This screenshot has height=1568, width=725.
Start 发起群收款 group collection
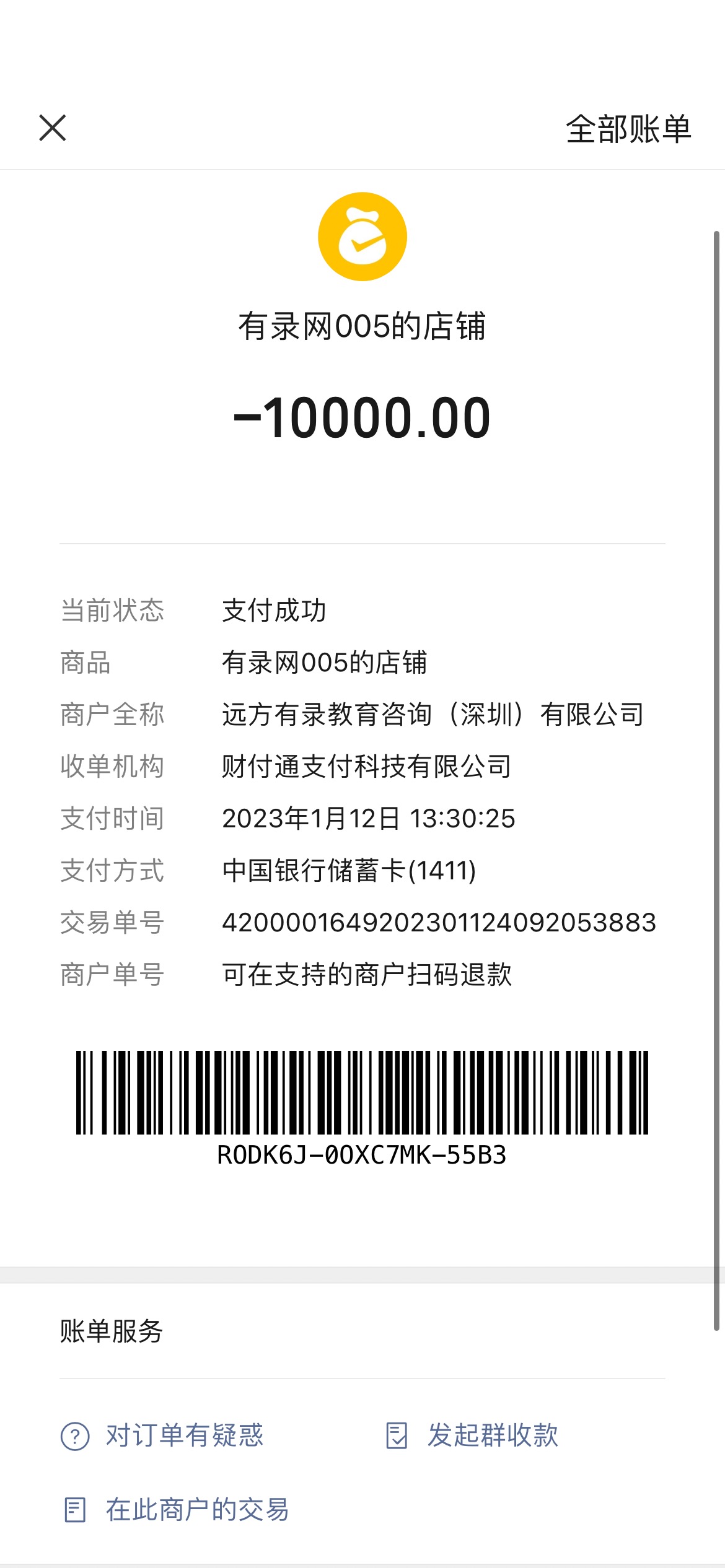472,1435
